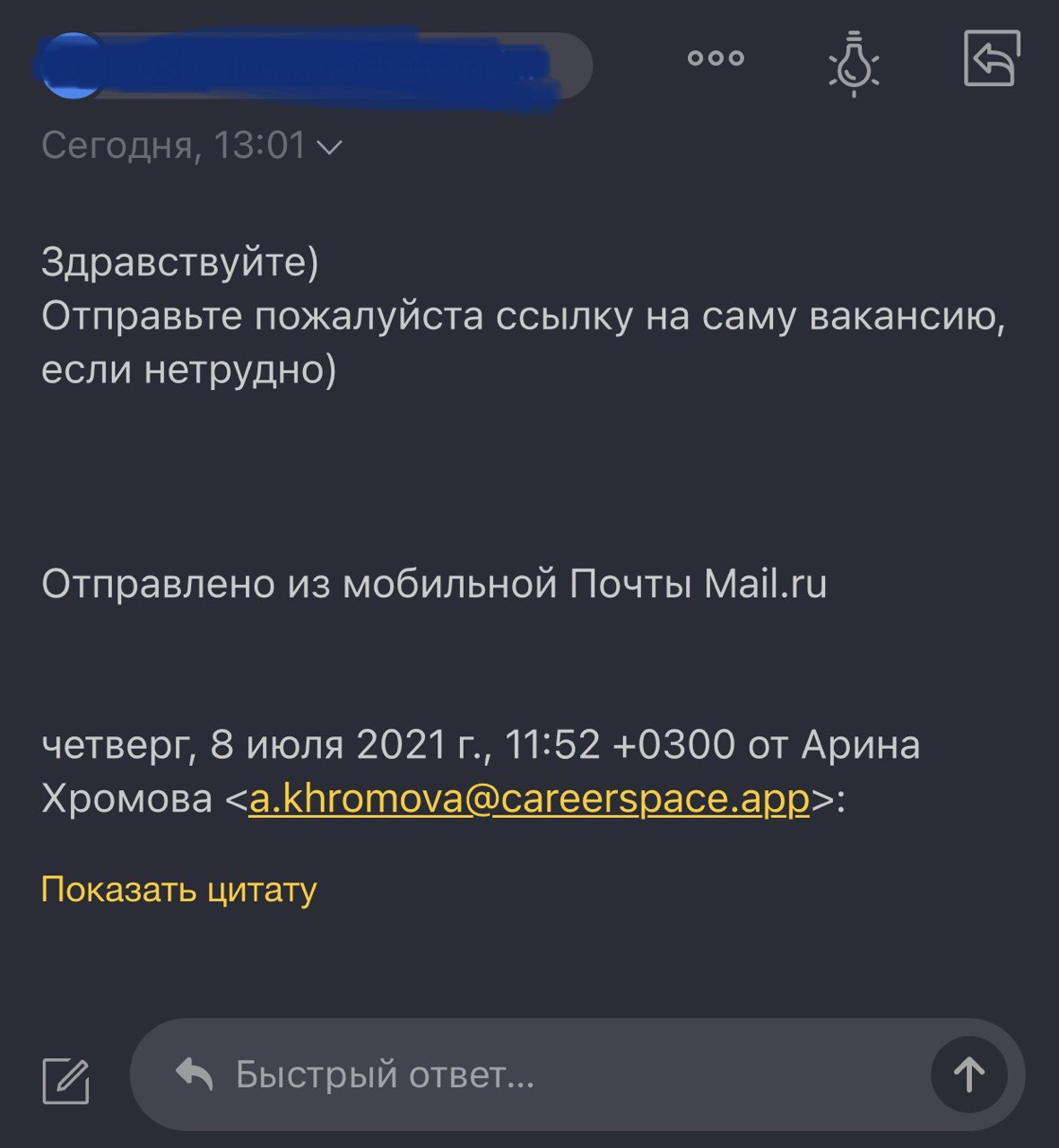Tap the lightbulb theme icon
1059x1148 pixels.
[854, 63]
